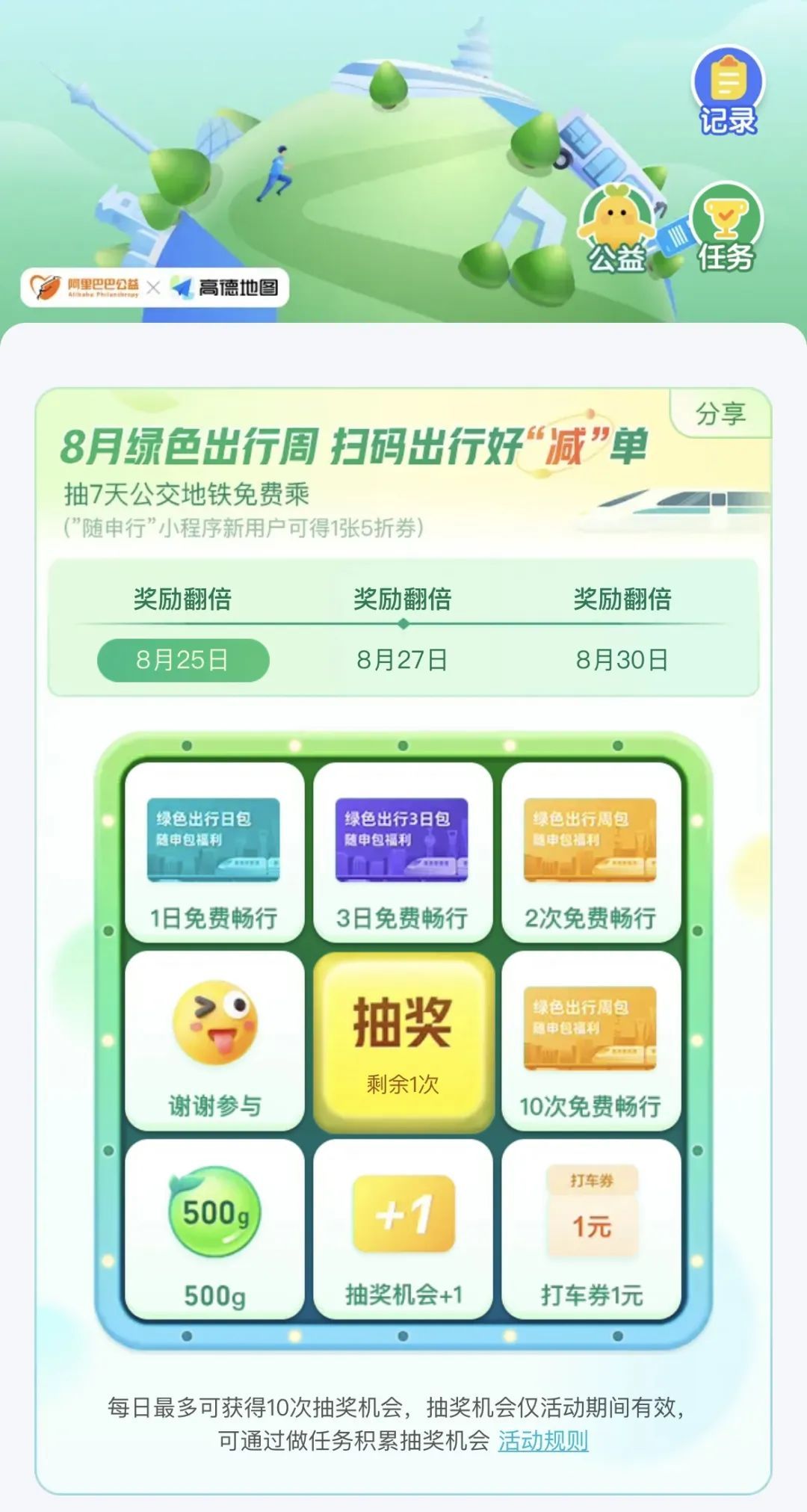
Task: Open the 公益 charity button
Action: click(617, 228)
